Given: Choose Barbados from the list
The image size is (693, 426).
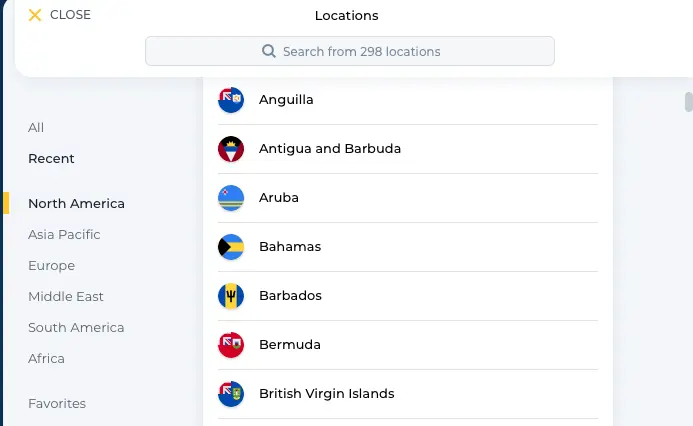Looking at the screenshot, I should tap(290, 295).
